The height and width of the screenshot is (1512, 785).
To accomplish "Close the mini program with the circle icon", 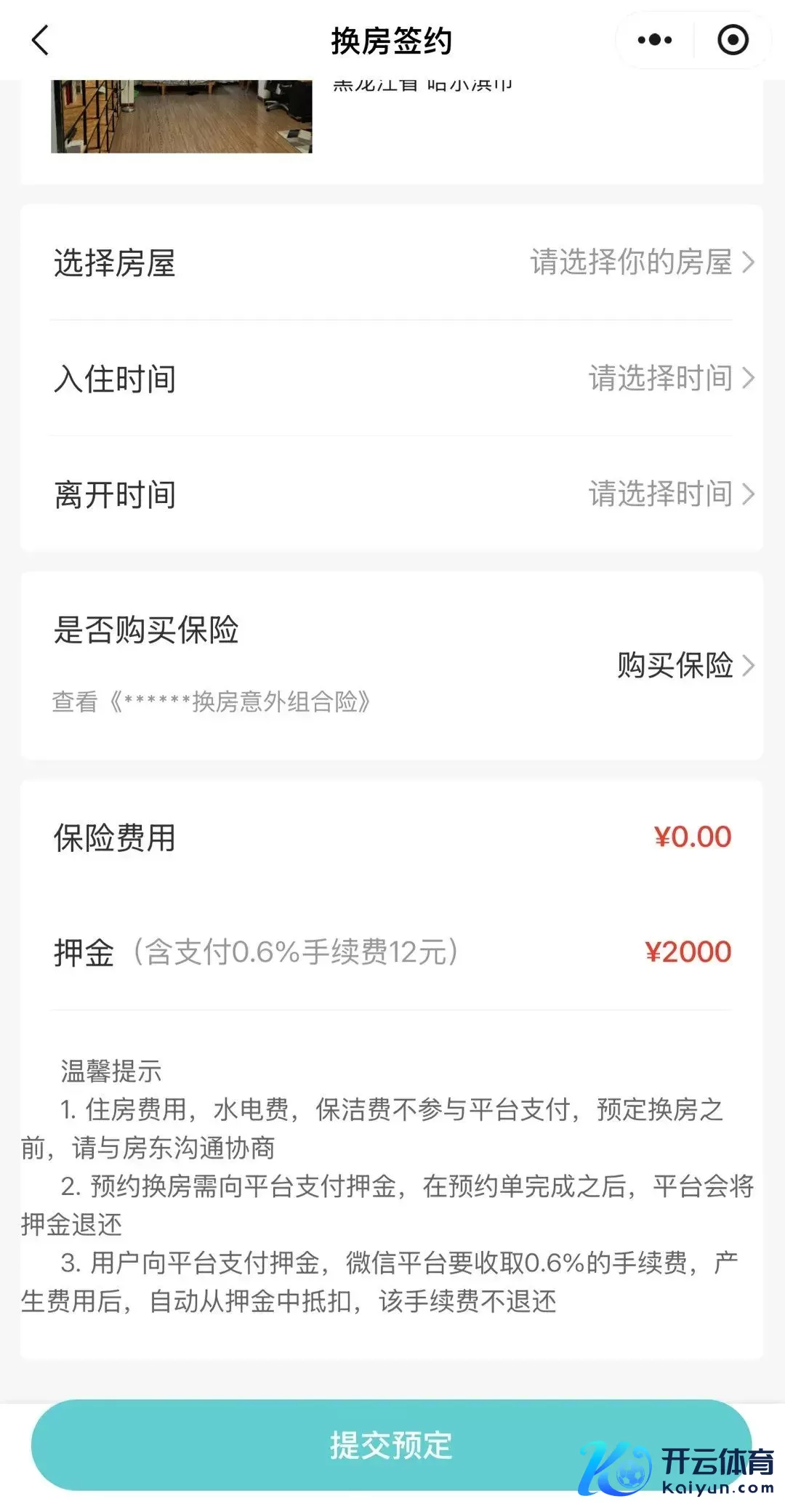I will [733, 40].
